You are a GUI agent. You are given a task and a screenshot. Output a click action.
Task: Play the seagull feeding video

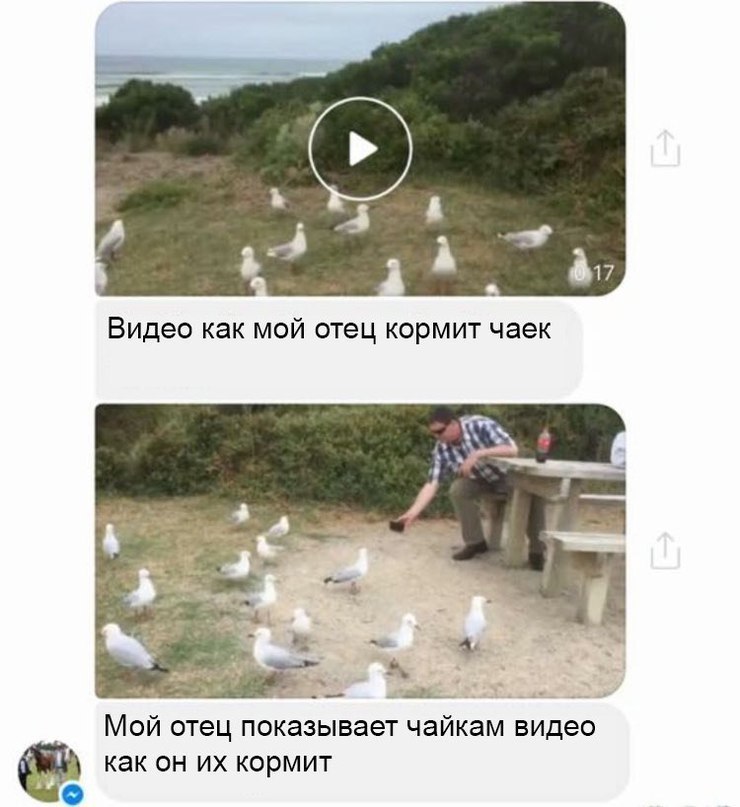(x=360, y=148)
